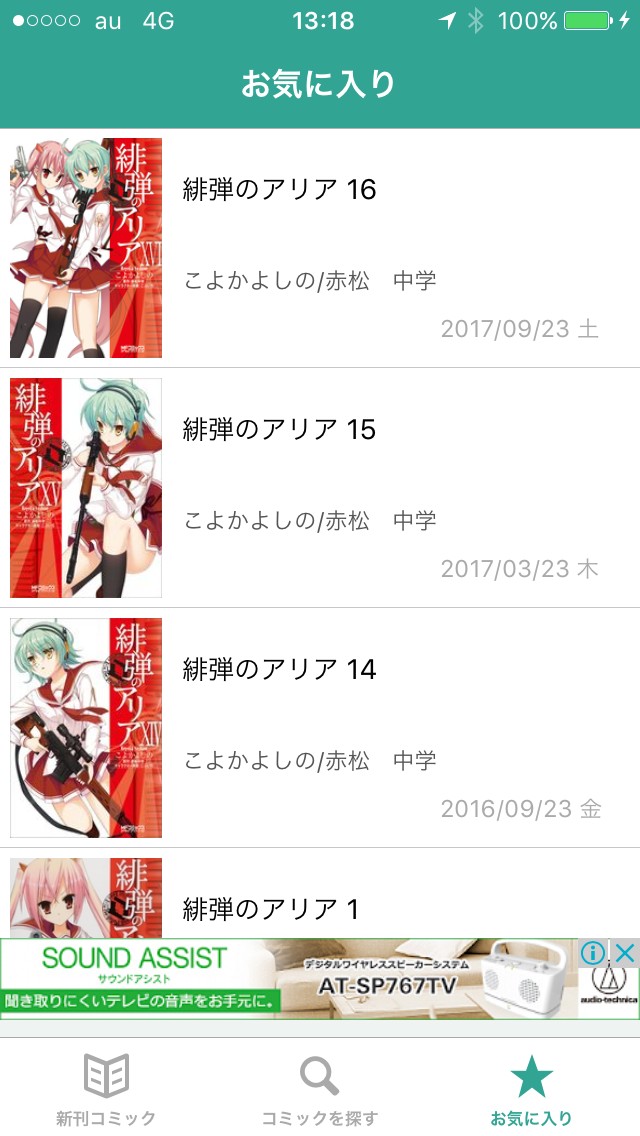Close the SOUND ASSIST ad banner

point(624,952)
